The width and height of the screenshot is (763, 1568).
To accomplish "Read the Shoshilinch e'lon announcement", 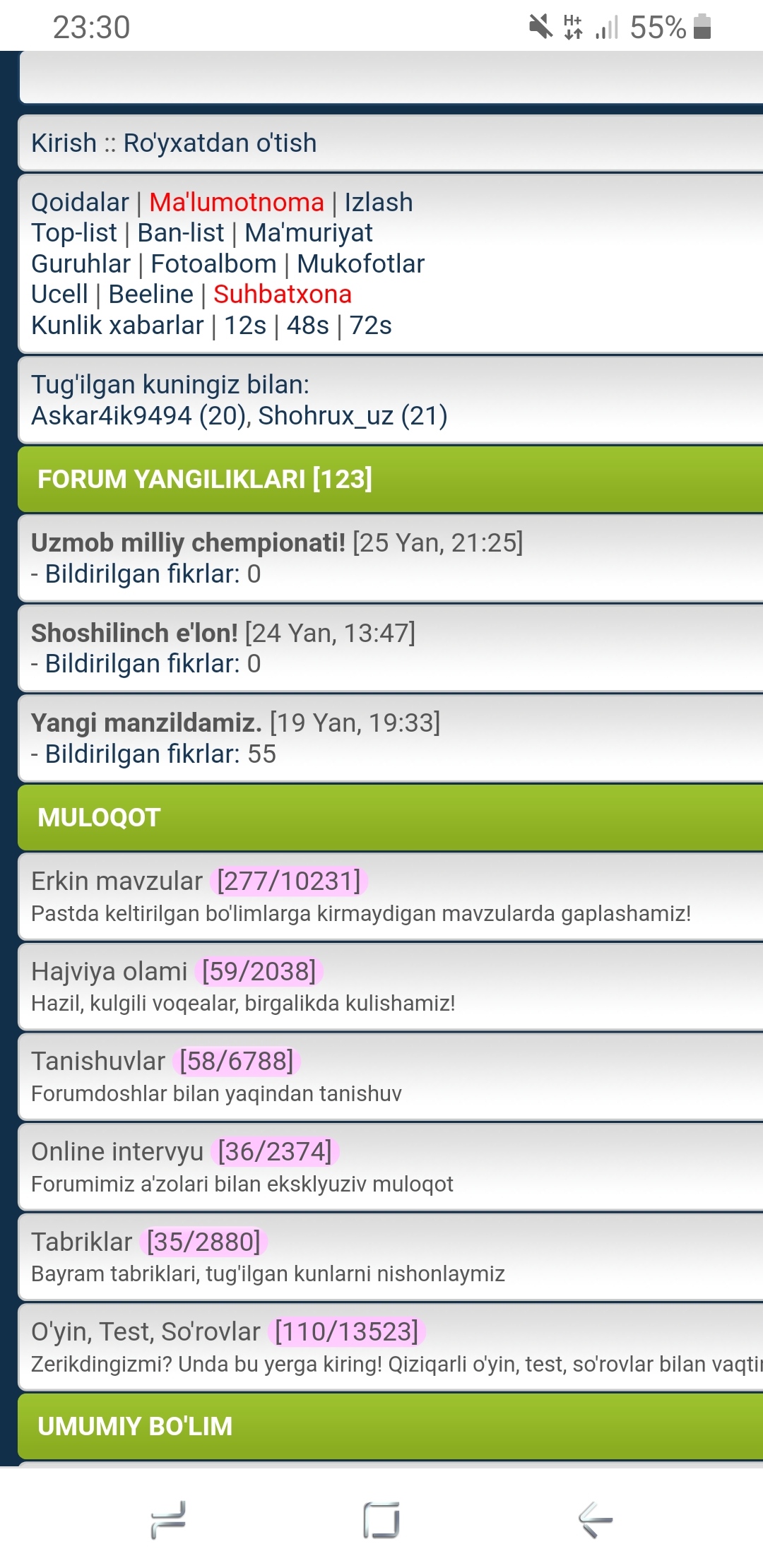I will [134, 634].
